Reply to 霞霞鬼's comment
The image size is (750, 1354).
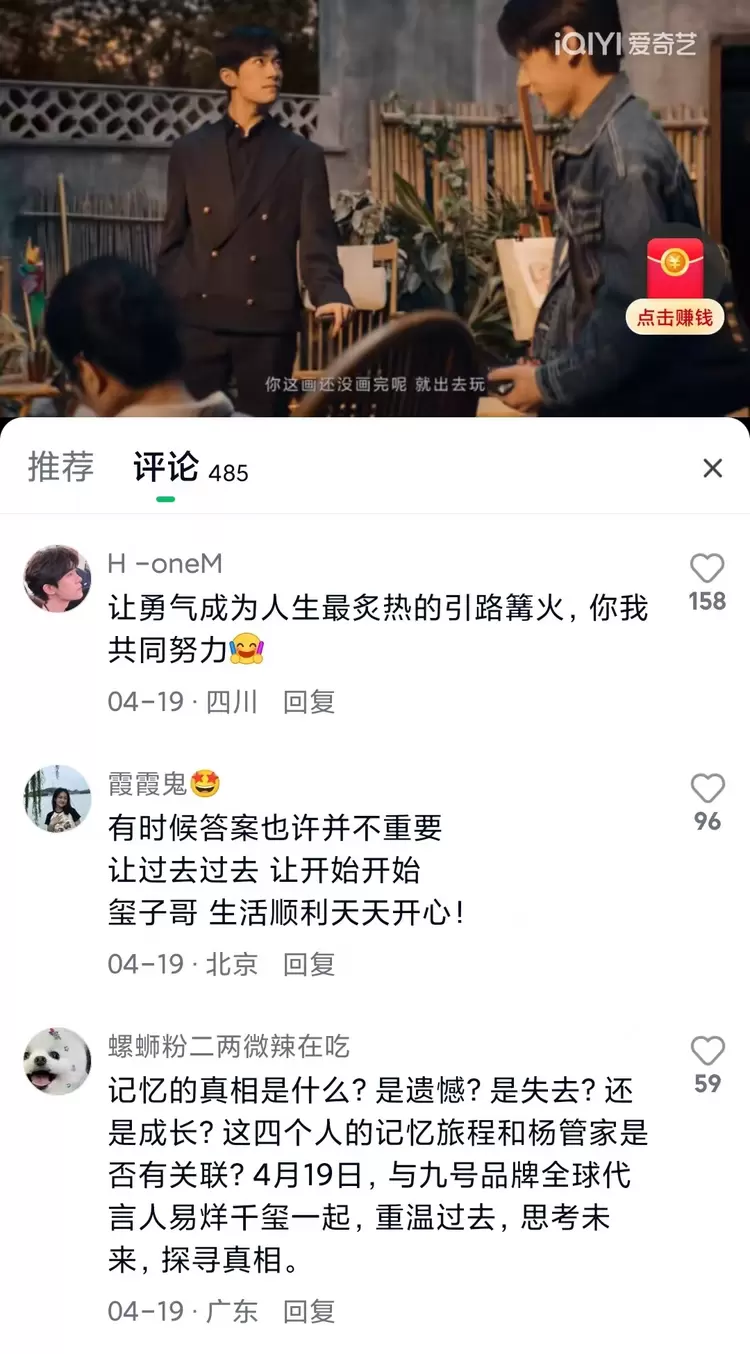(x=309, y=964)
